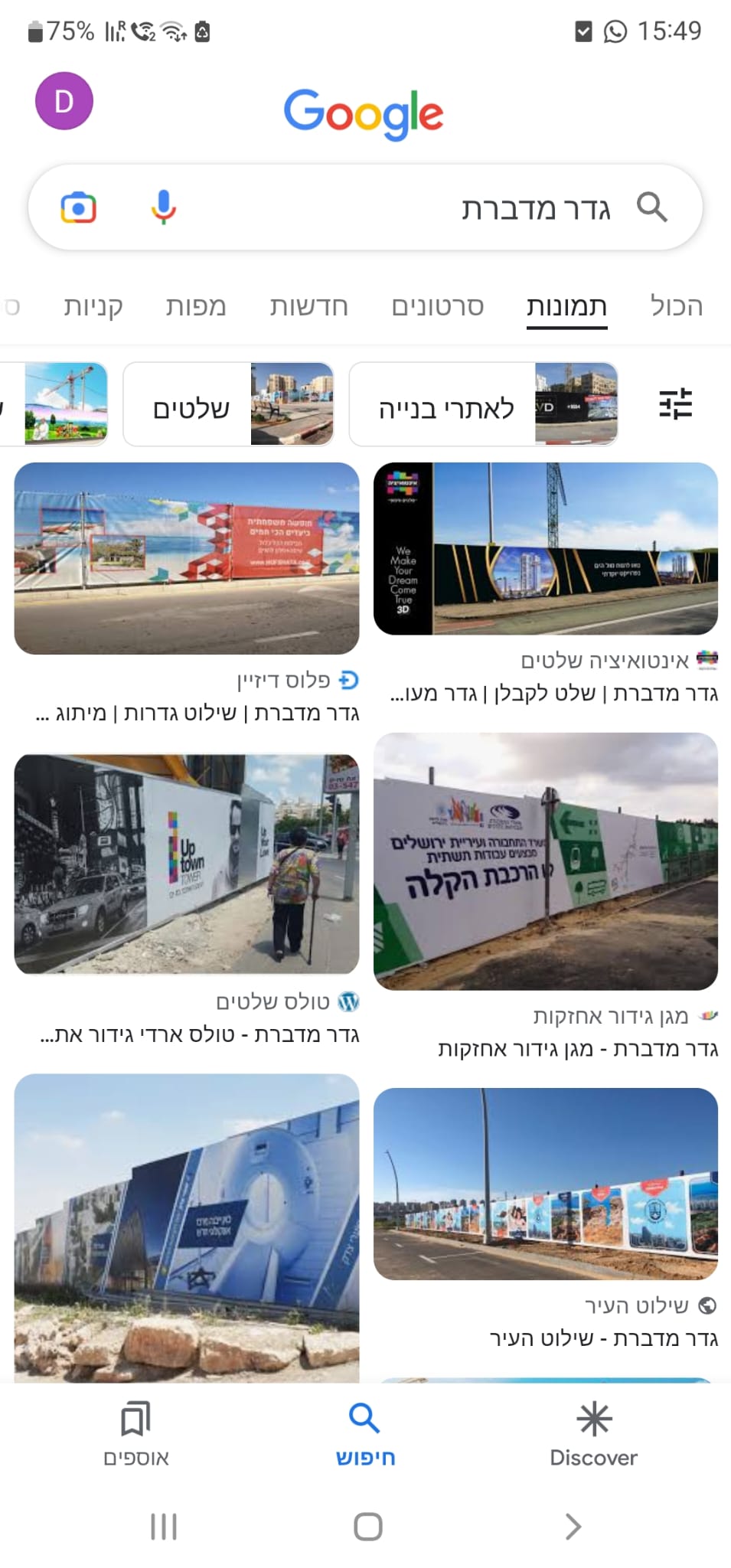Viewport: 731px width, 1568px height.
Task: Select the לאתרי בנייה suggestion chip
Action: pyautogui.click(x=483, y=404)
